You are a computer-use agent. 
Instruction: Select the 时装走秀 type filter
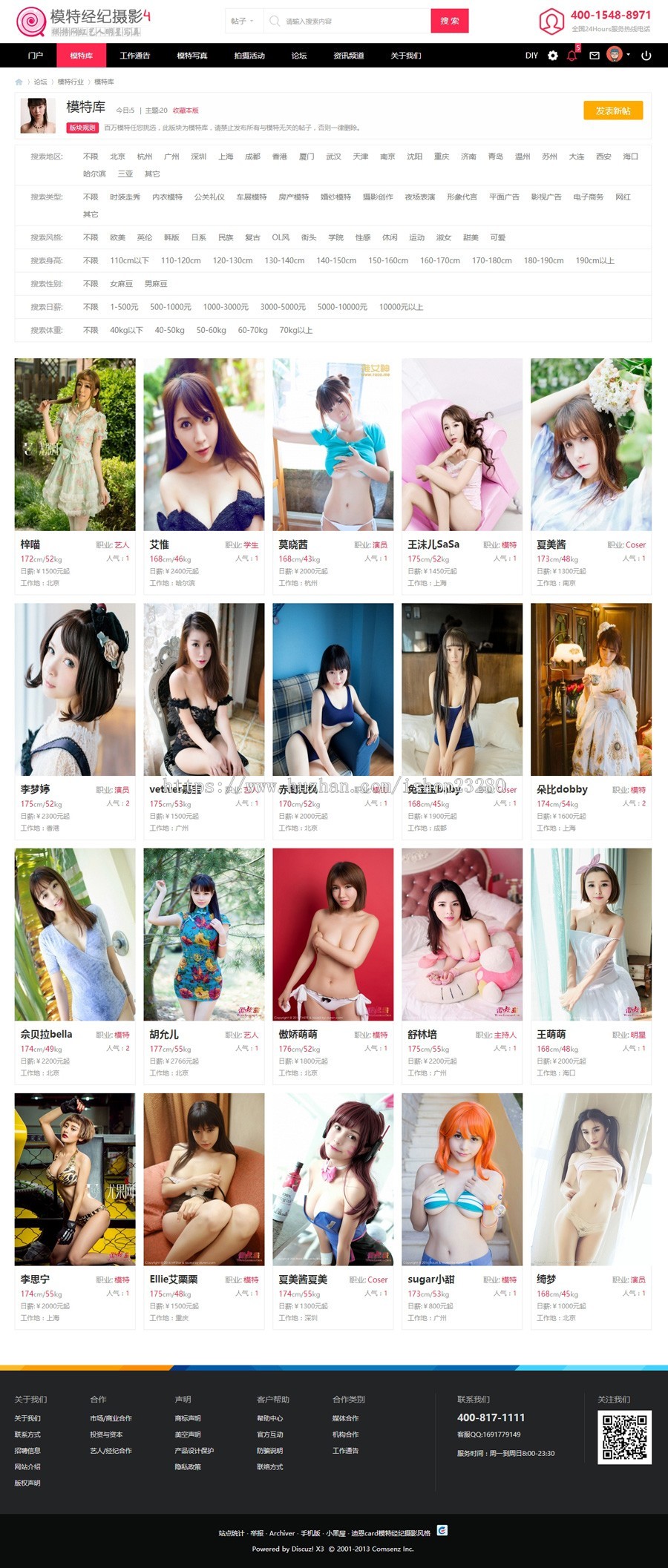pos(125,197)
